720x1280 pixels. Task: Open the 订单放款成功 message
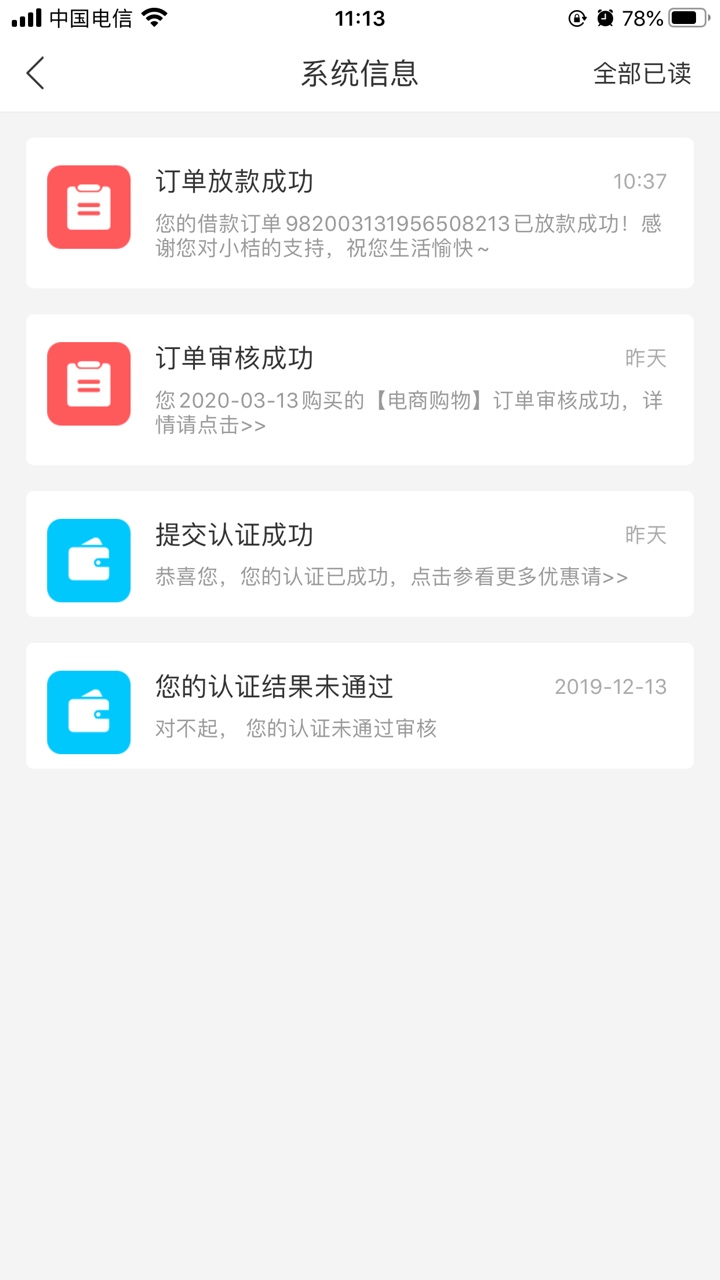360,213
